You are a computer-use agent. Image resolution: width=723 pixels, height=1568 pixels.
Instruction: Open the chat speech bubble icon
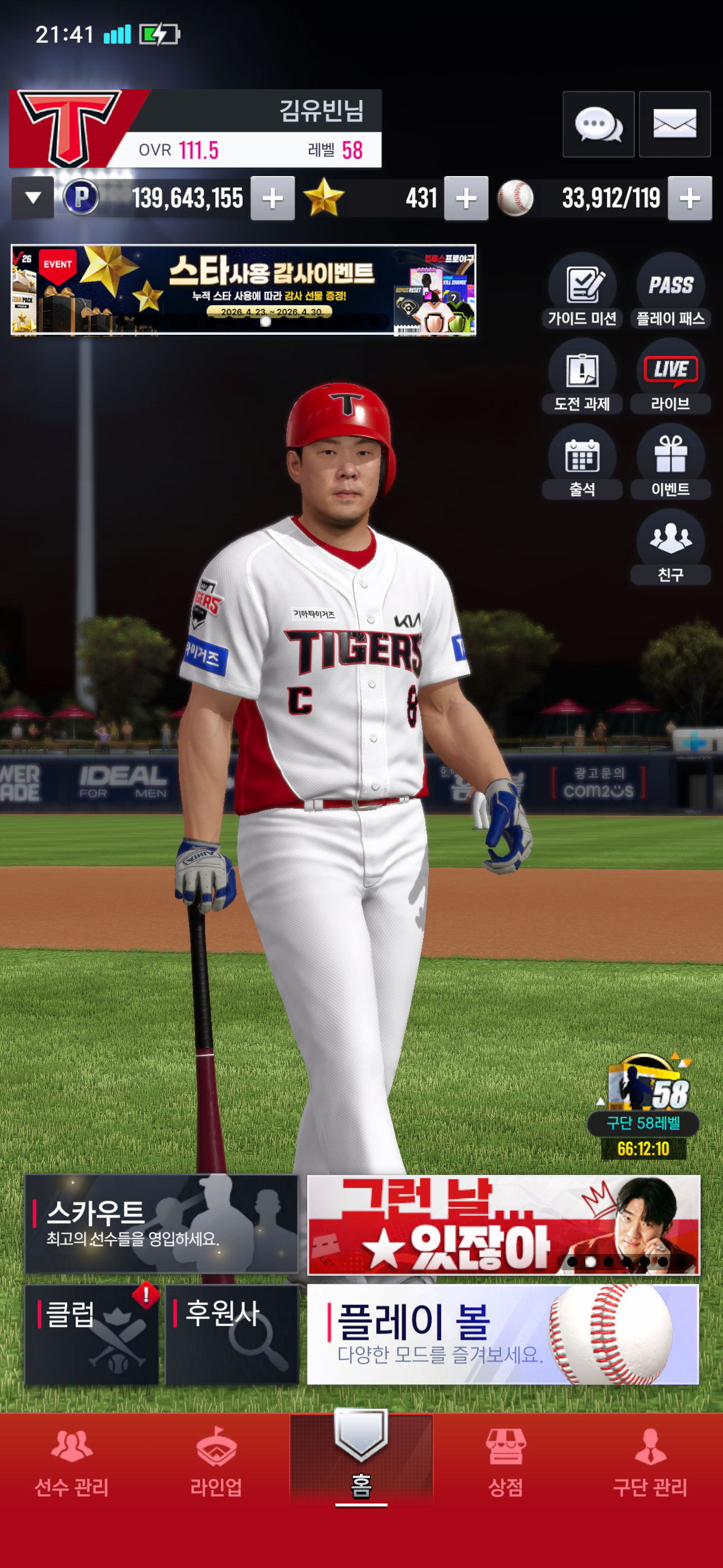(598, 125)
